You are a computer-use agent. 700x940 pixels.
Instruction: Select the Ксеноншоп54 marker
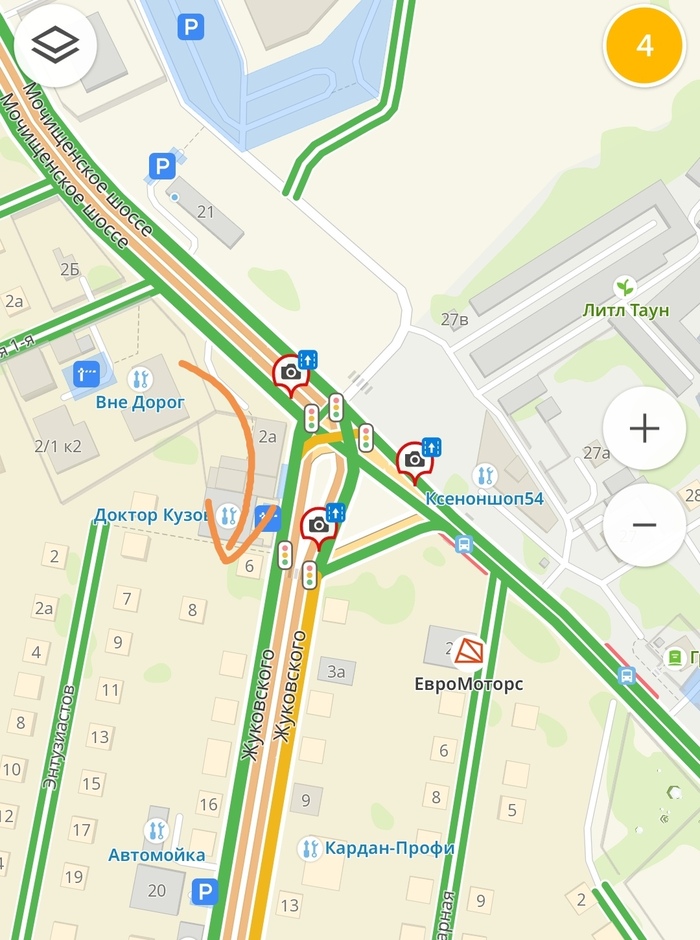pyautogui.click(x=486, y=475)
